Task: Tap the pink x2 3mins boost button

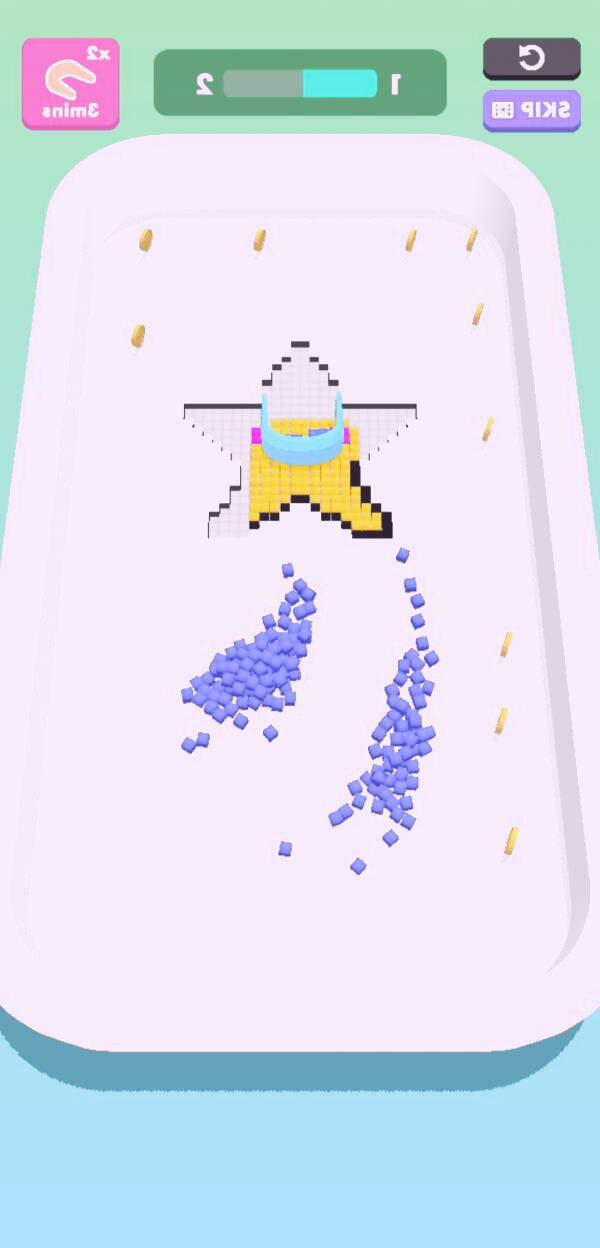Action: click(x=71, y=83)
